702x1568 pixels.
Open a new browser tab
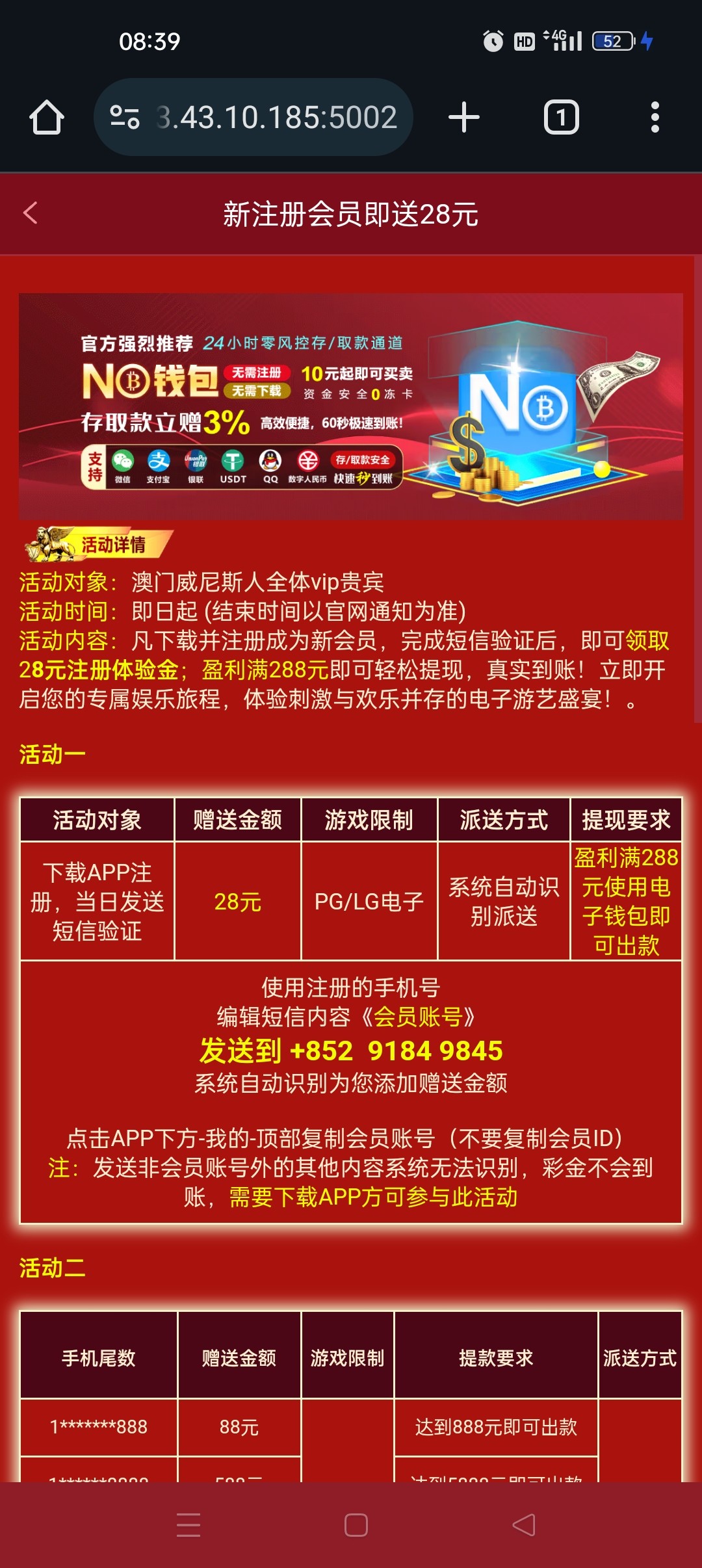pyautogui.click(x=464, y=118)
